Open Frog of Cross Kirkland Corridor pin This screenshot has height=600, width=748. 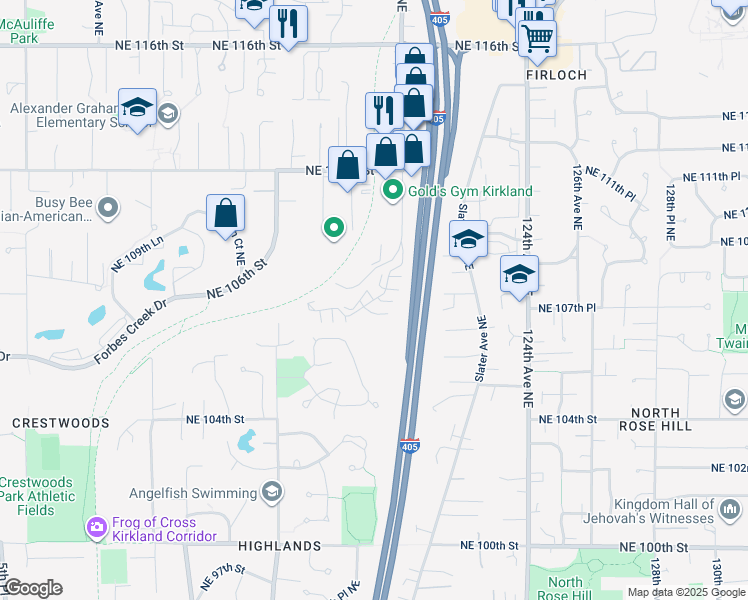(97, 528)
